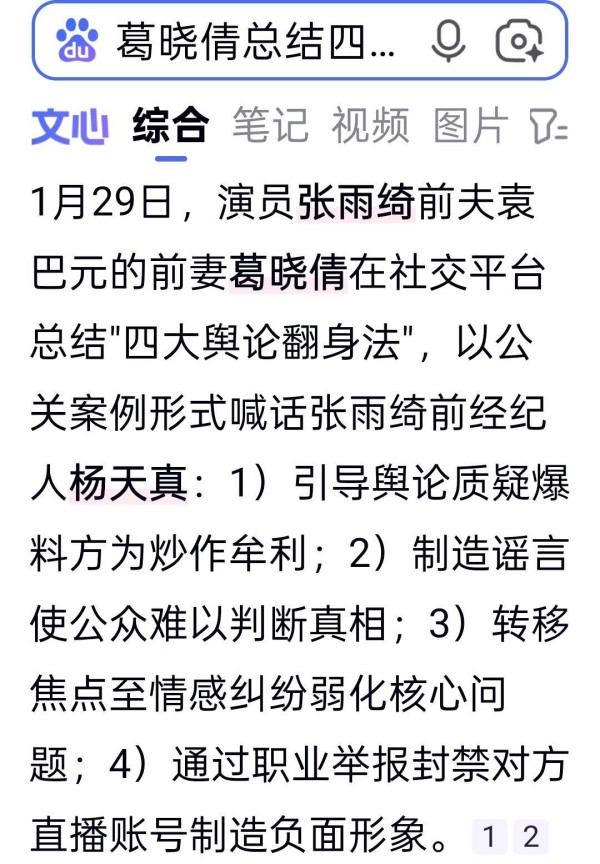Viewport: 600px width, 864px height.
Task: Switch to the 文心 tab
Action: tap(69, 127)
